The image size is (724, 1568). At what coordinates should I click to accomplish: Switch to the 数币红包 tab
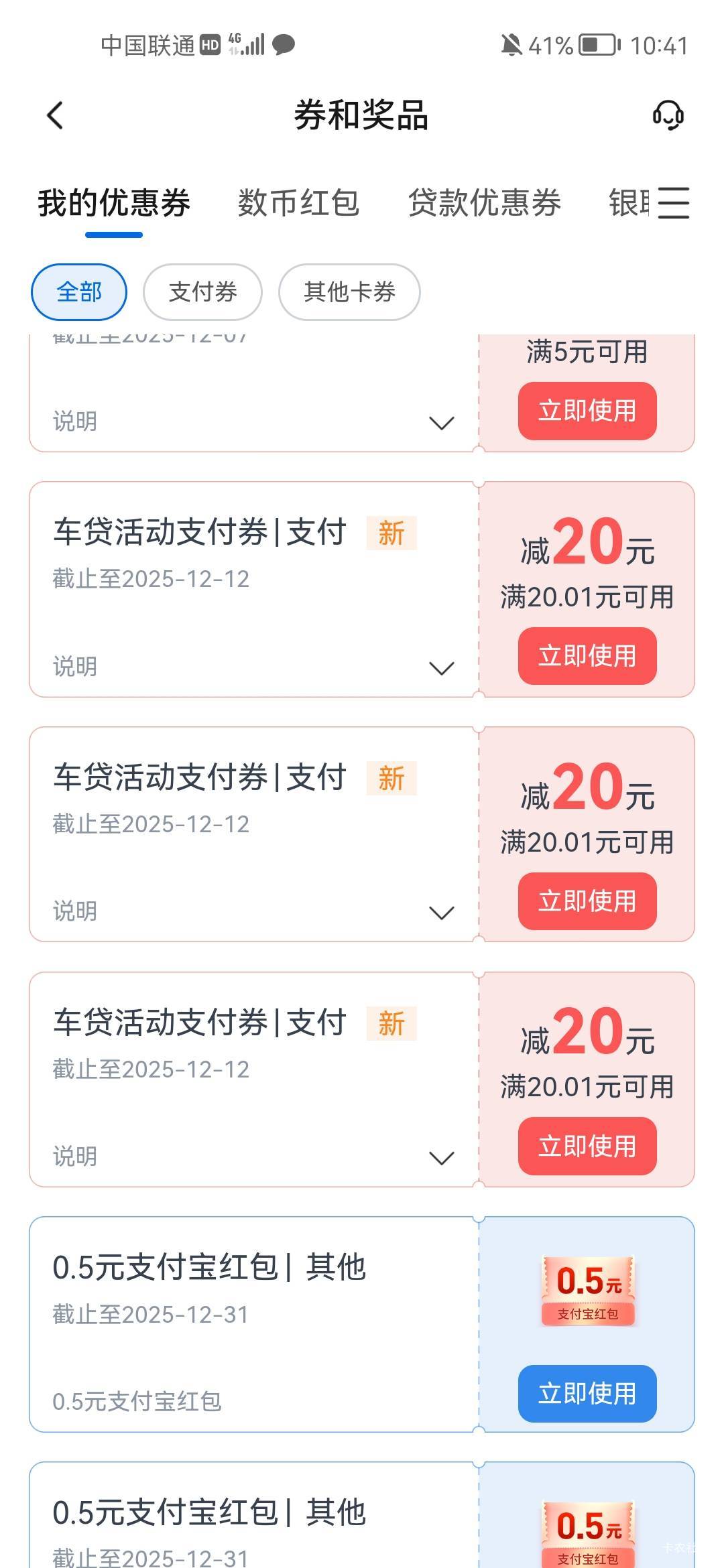(x=298, y=203)
